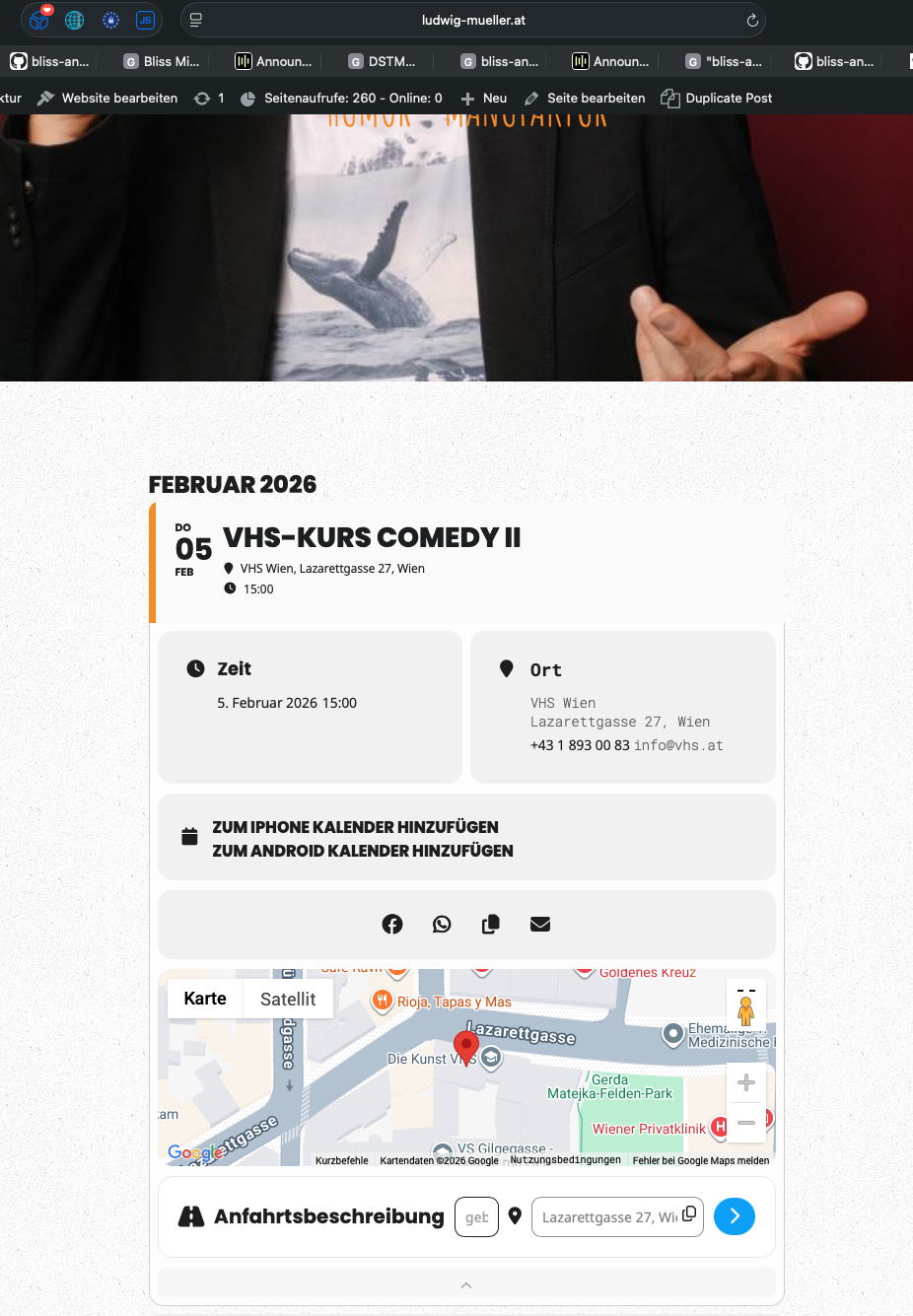Copy the event link

click(x=491, y=924)
